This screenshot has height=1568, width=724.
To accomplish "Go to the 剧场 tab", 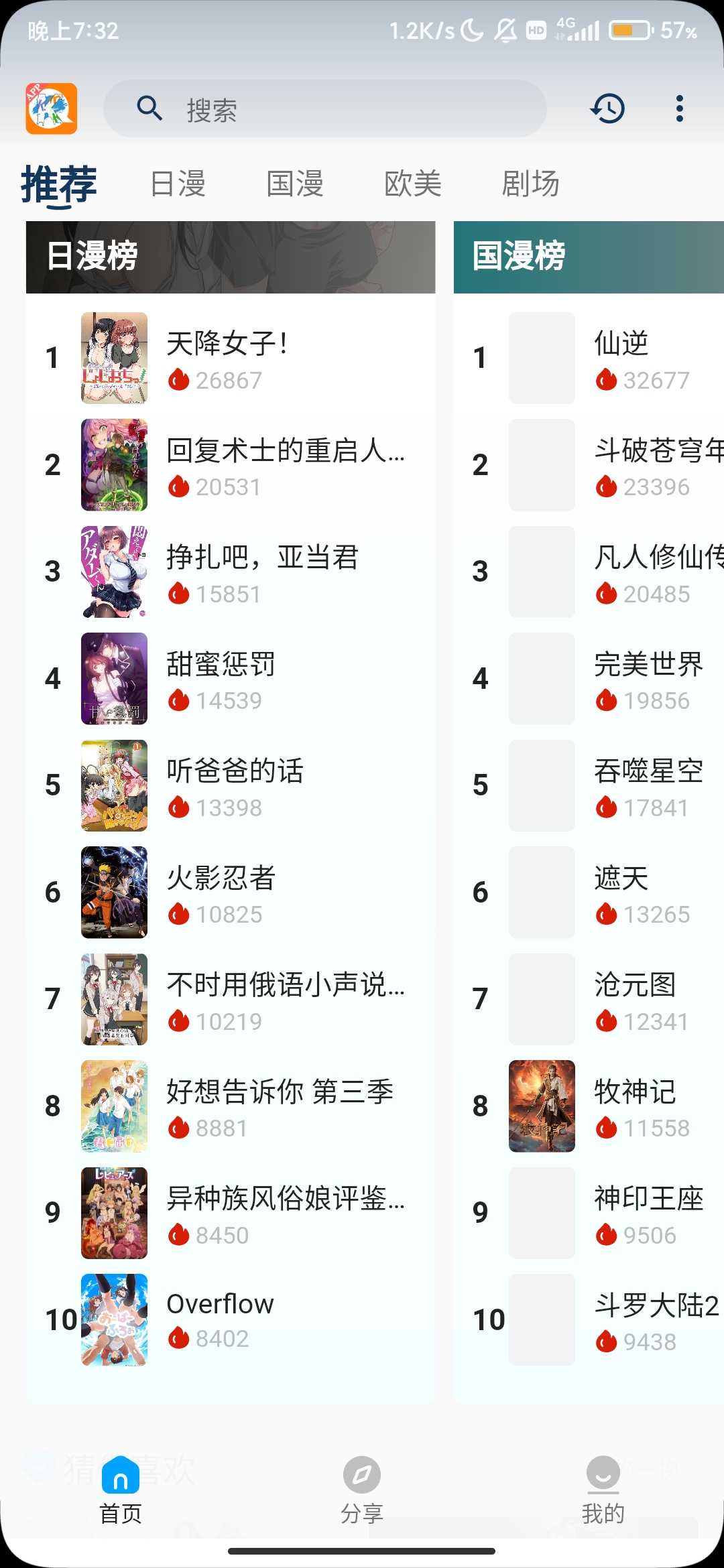I will [x=530, y=184].
